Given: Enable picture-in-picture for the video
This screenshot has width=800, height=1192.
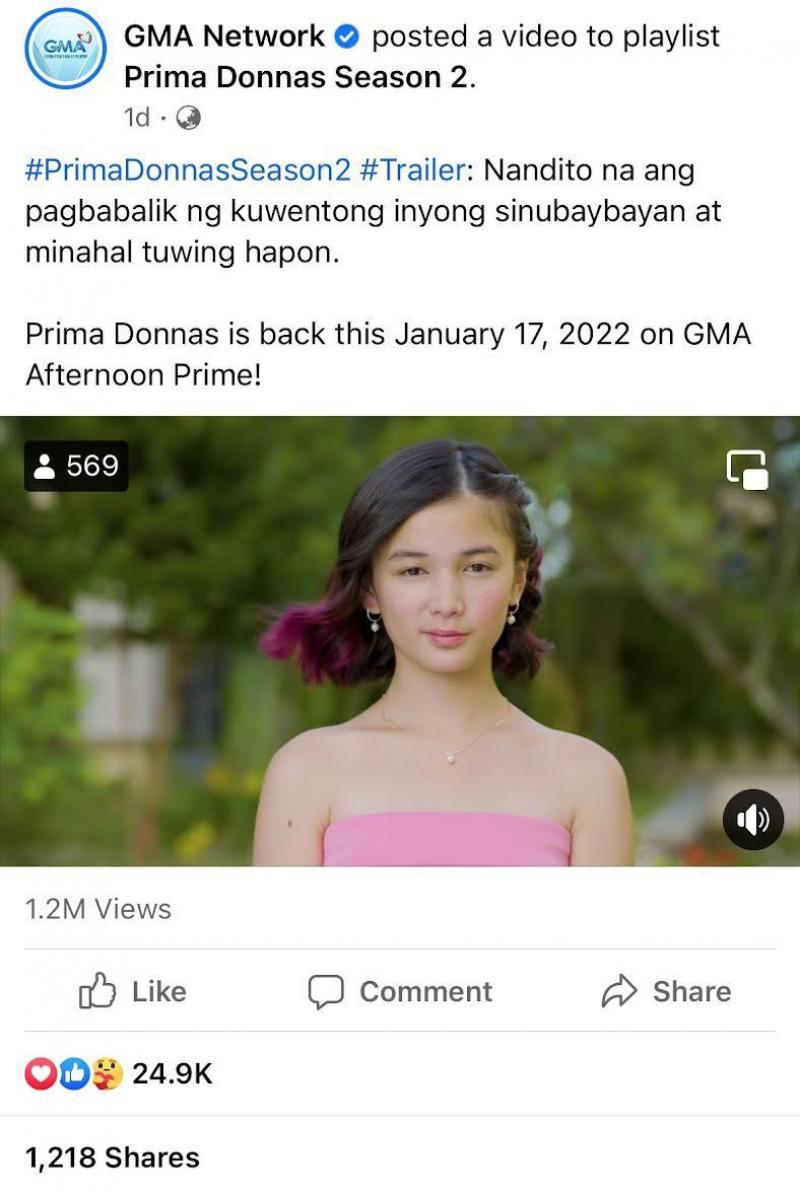Looking at the screenshot, I should click(747, 468).
